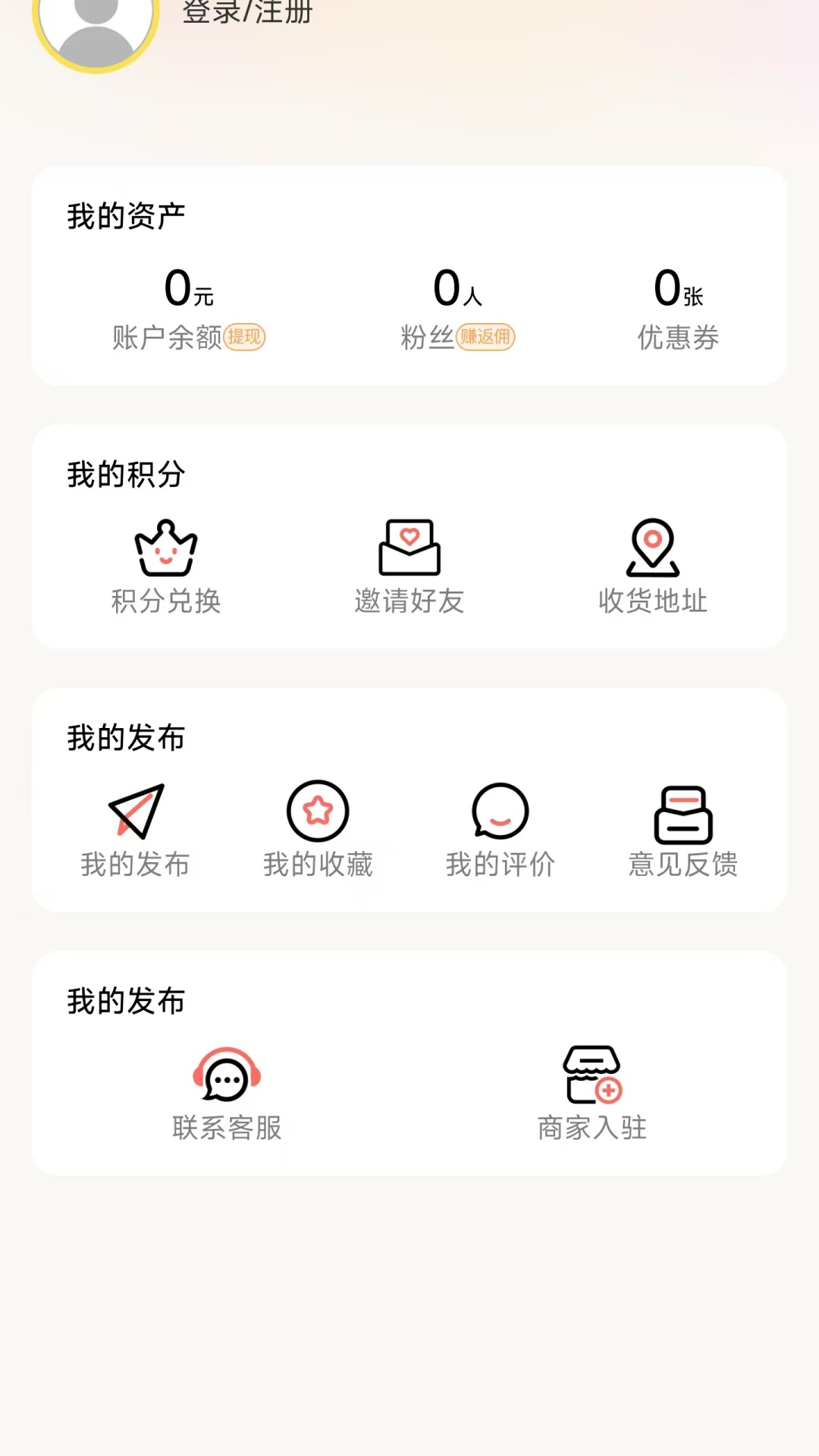The height and width of the screenshot is (1456, 819).
Task: Click the 我的收藏 star icon
Action: coord(318,811)
